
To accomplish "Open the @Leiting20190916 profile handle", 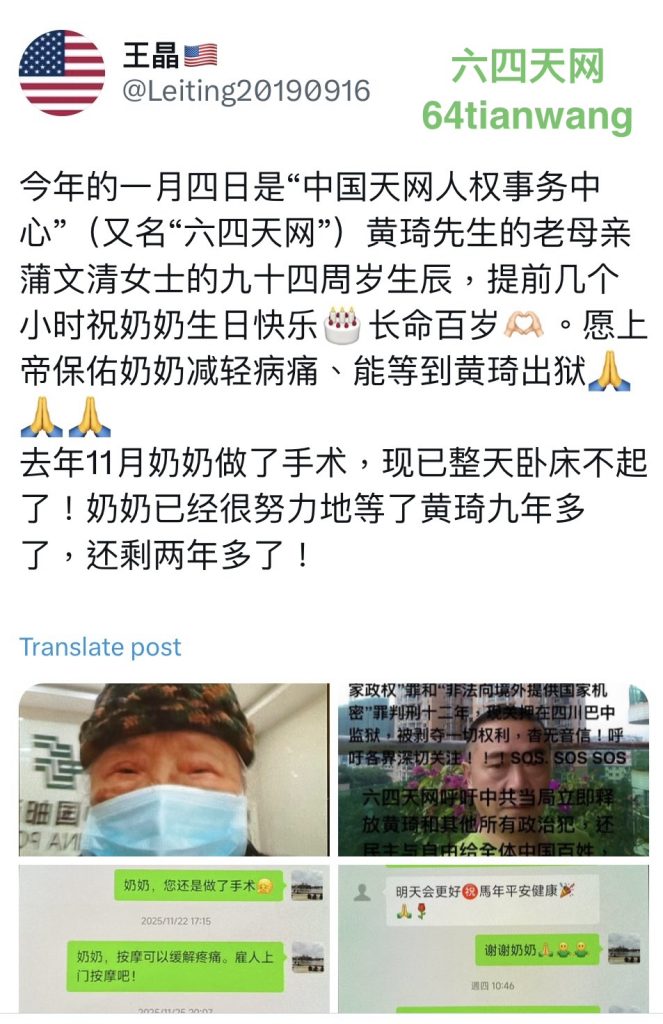I will tap(246, 91).
